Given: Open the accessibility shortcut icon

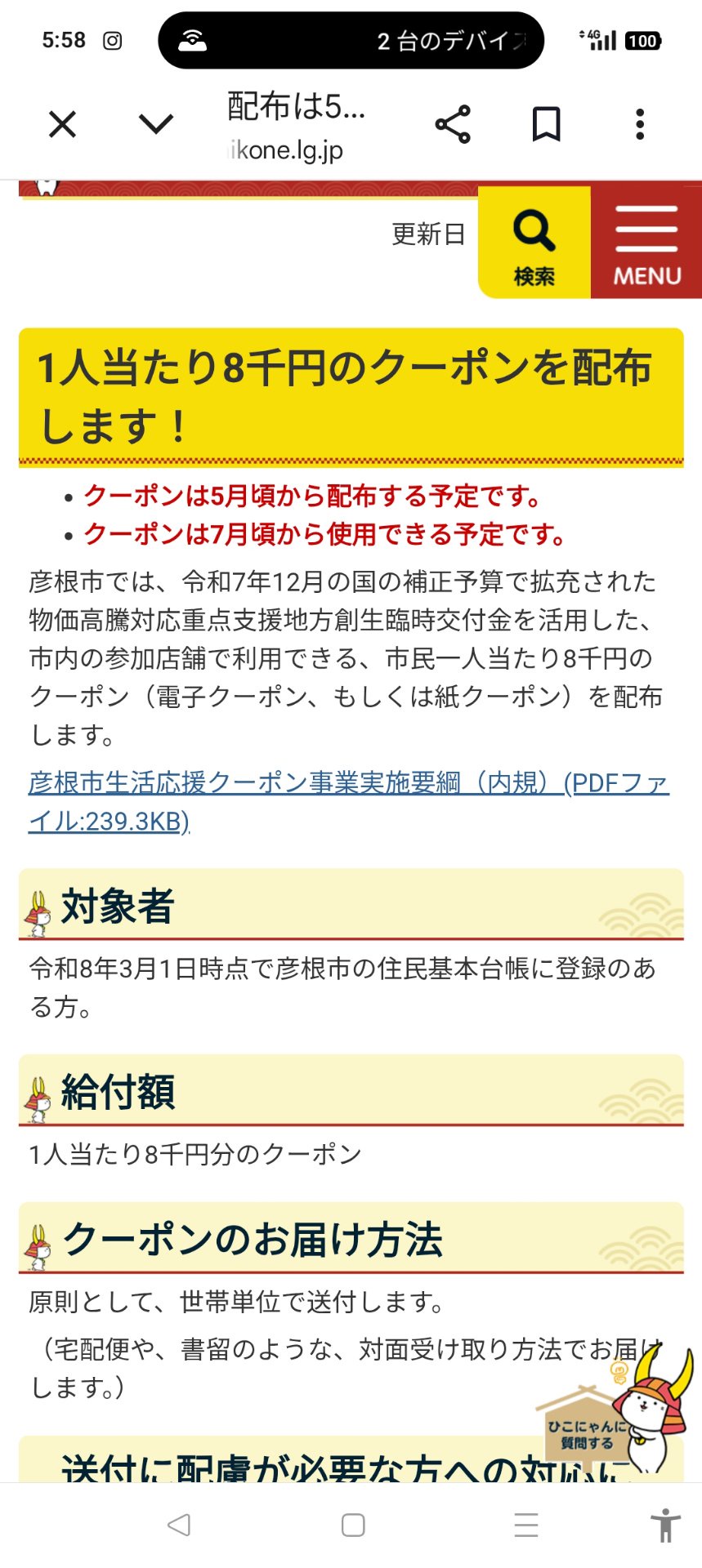Looking at the screenshot, I should pos(665,1524).
